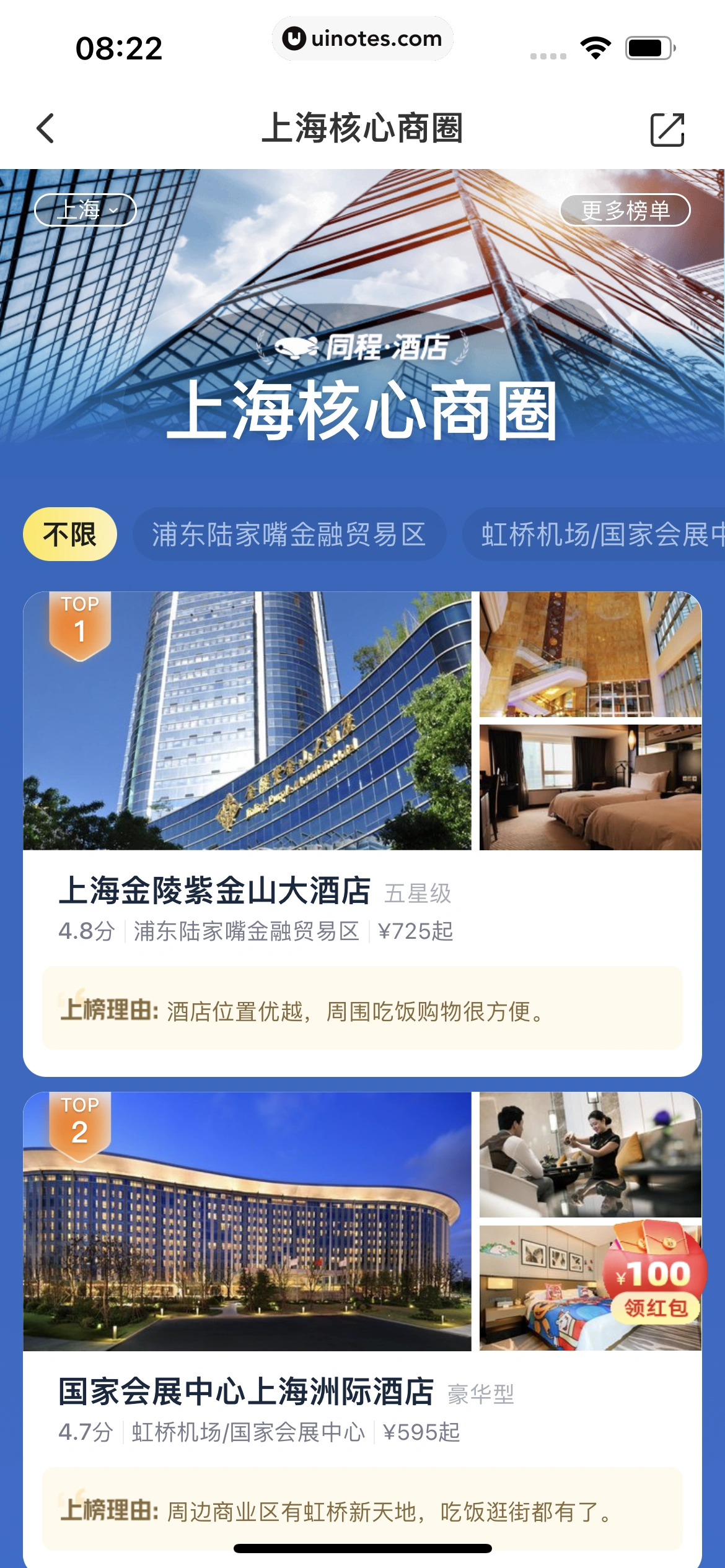The height and width of the screenshot is (1568, 725).
Task: Open the 国家会展中心上海洲际酒店 hotel card
Action: (x=247, y=1392)
